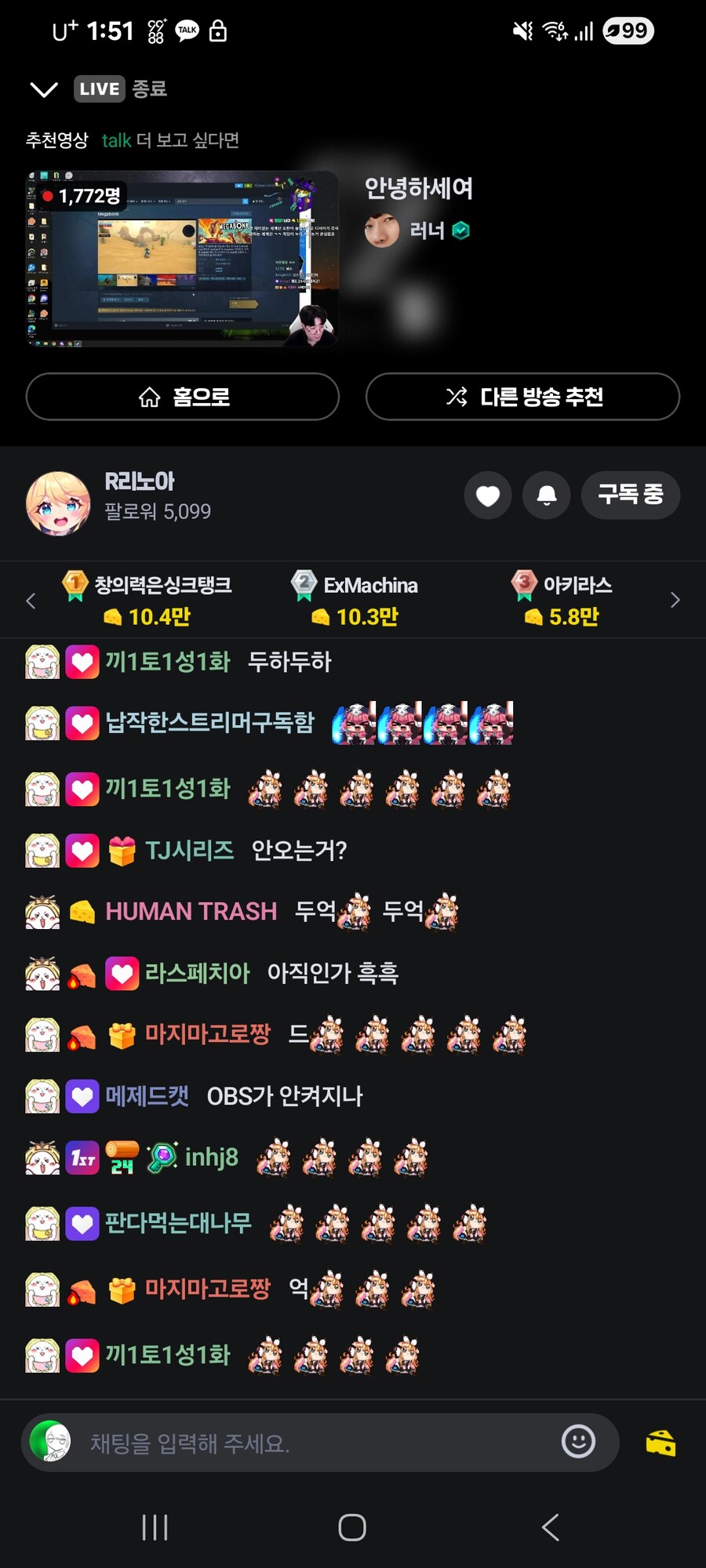Image resolution: width=706 pixels, height=1568 pixels.
Task: Open the recommended 안녕하세여 stream thumbnail
Action: [x=183, y=259]
